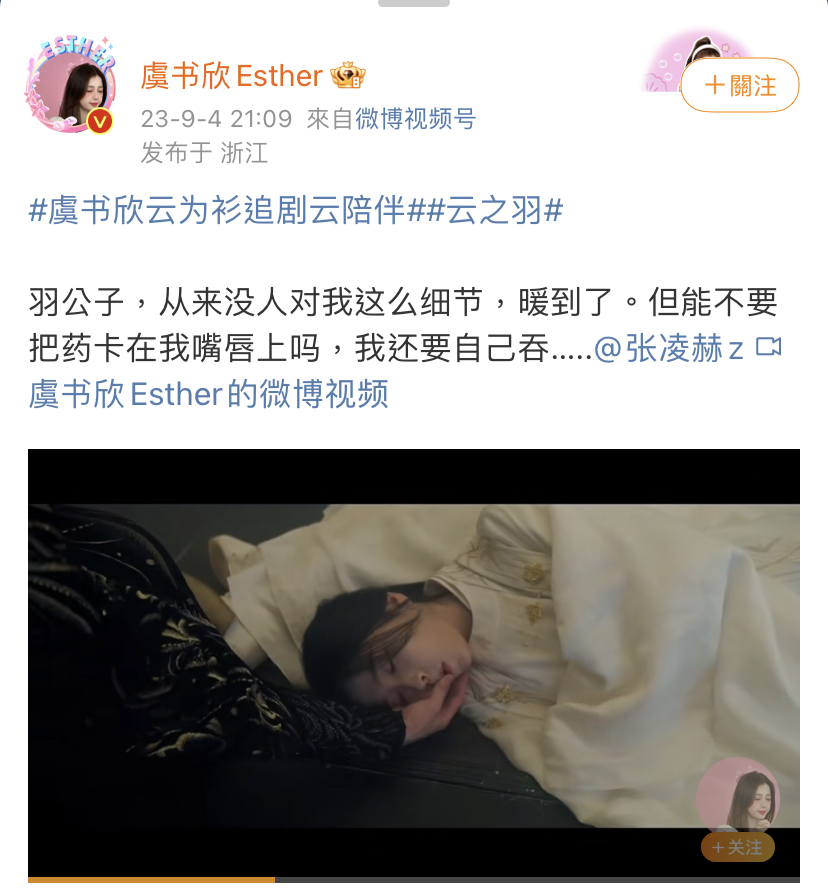The image size is (828, 893).
Task: Tap the 关注 follow overlay in video
Action: (x=737, y=848)
